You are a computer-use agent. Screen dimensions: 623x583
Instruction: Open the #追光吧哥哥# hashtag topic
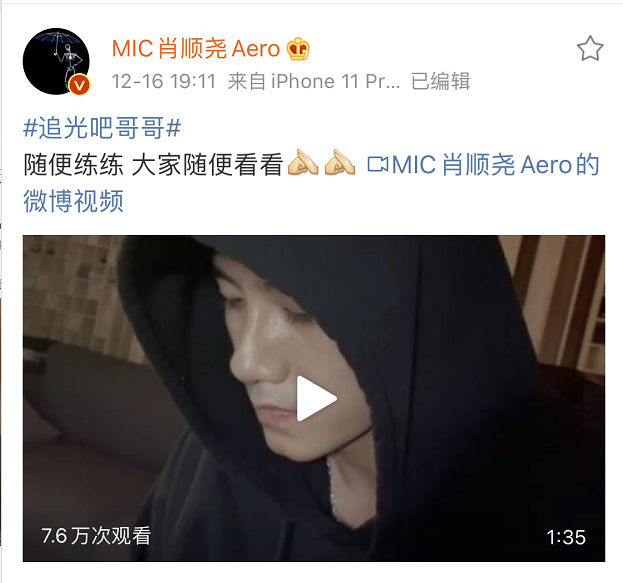(102, 128)
